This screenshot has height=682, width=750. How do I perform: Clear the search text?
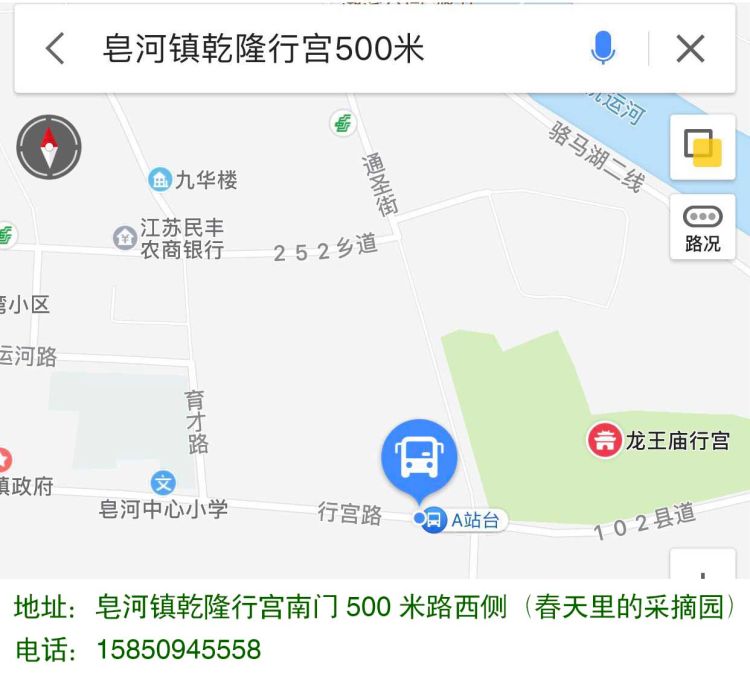pyautogui.click(x=690, y=48)
